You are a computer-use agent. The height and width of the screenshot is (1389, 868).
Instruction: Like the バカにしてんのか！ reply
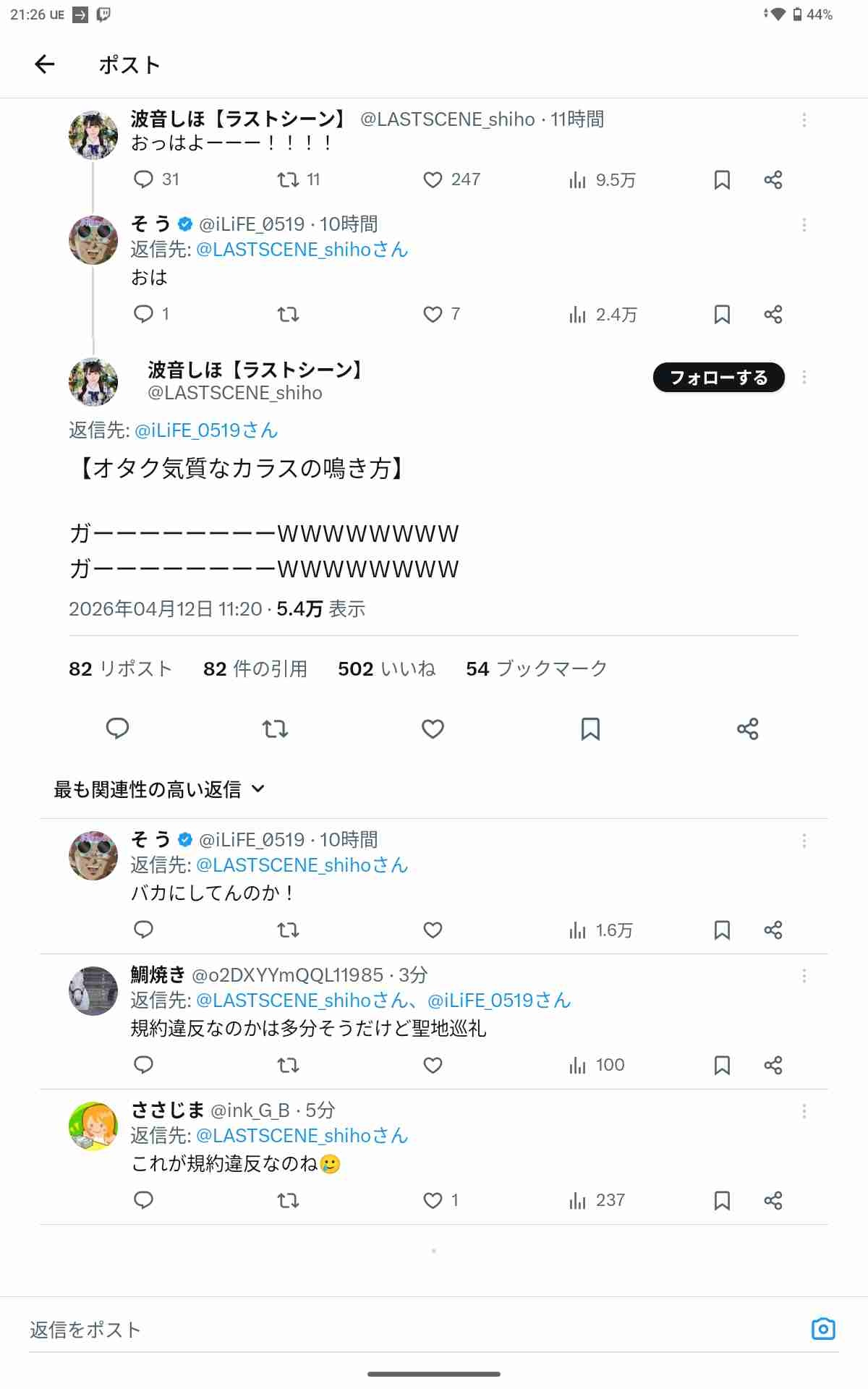pyautogui.click(x=433, y=930)
